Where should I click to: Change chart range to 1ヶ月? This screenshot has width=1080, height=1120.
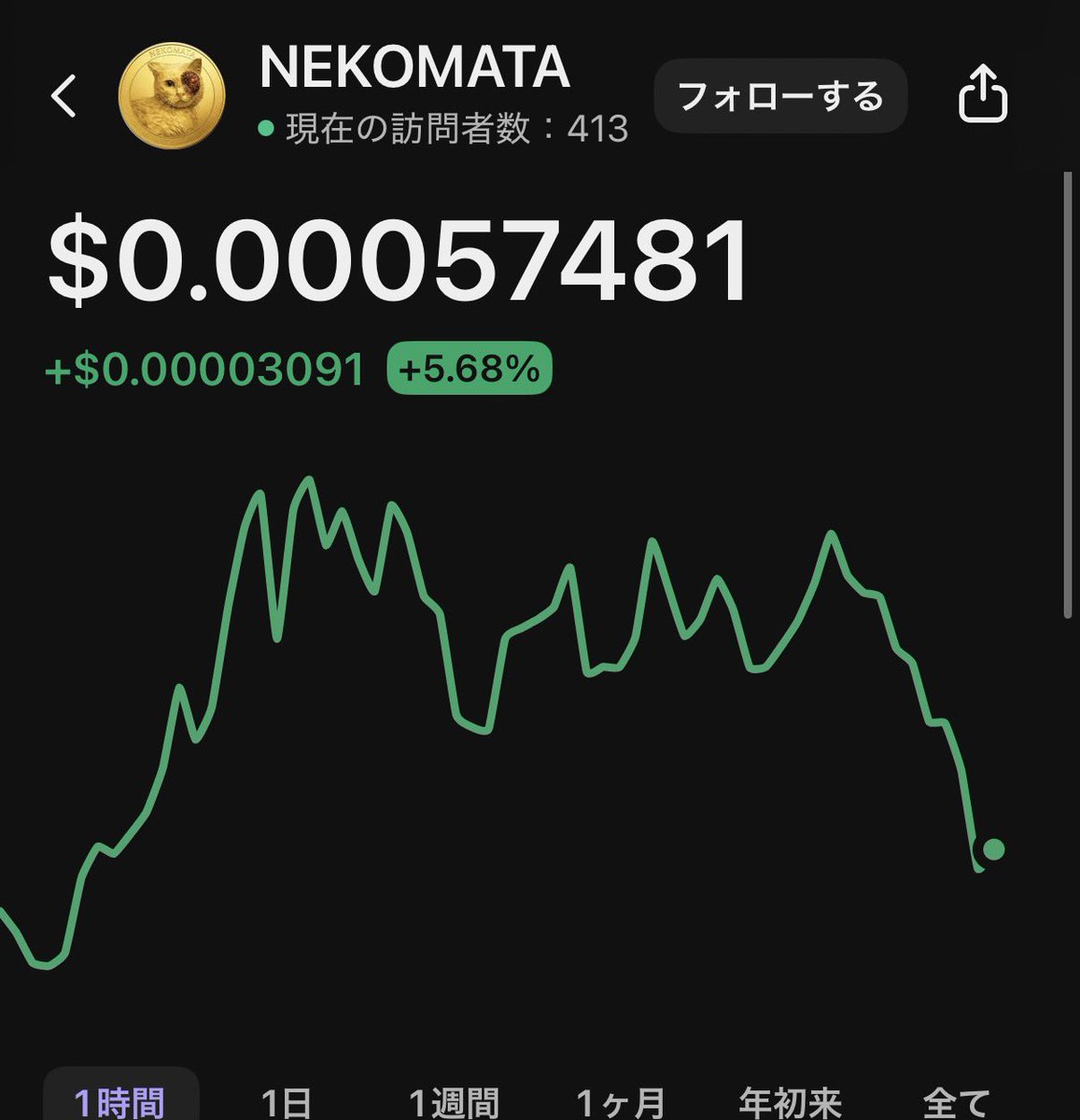[621, 1103]
